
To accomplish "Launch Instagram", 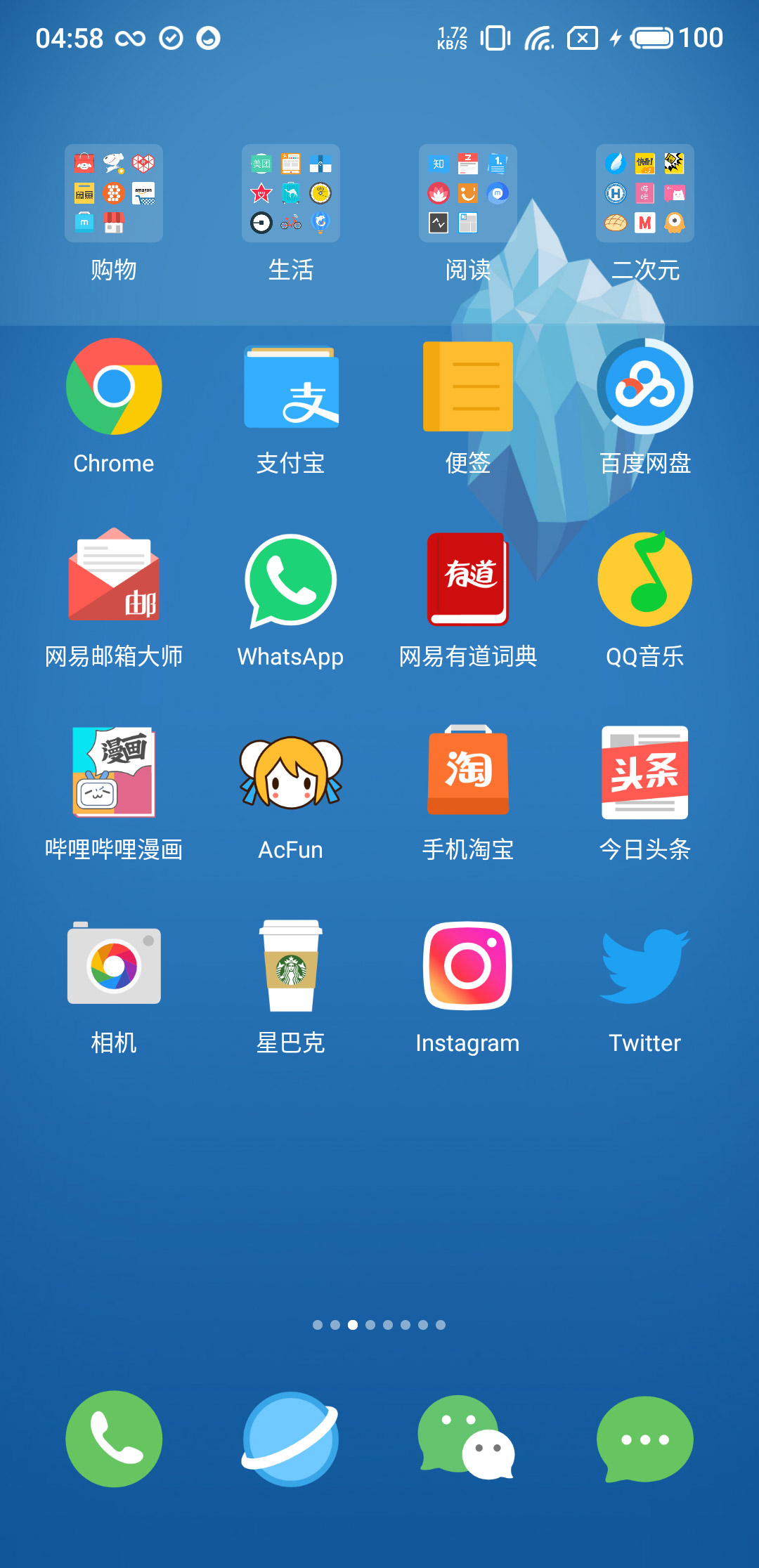I will [468, 966].
